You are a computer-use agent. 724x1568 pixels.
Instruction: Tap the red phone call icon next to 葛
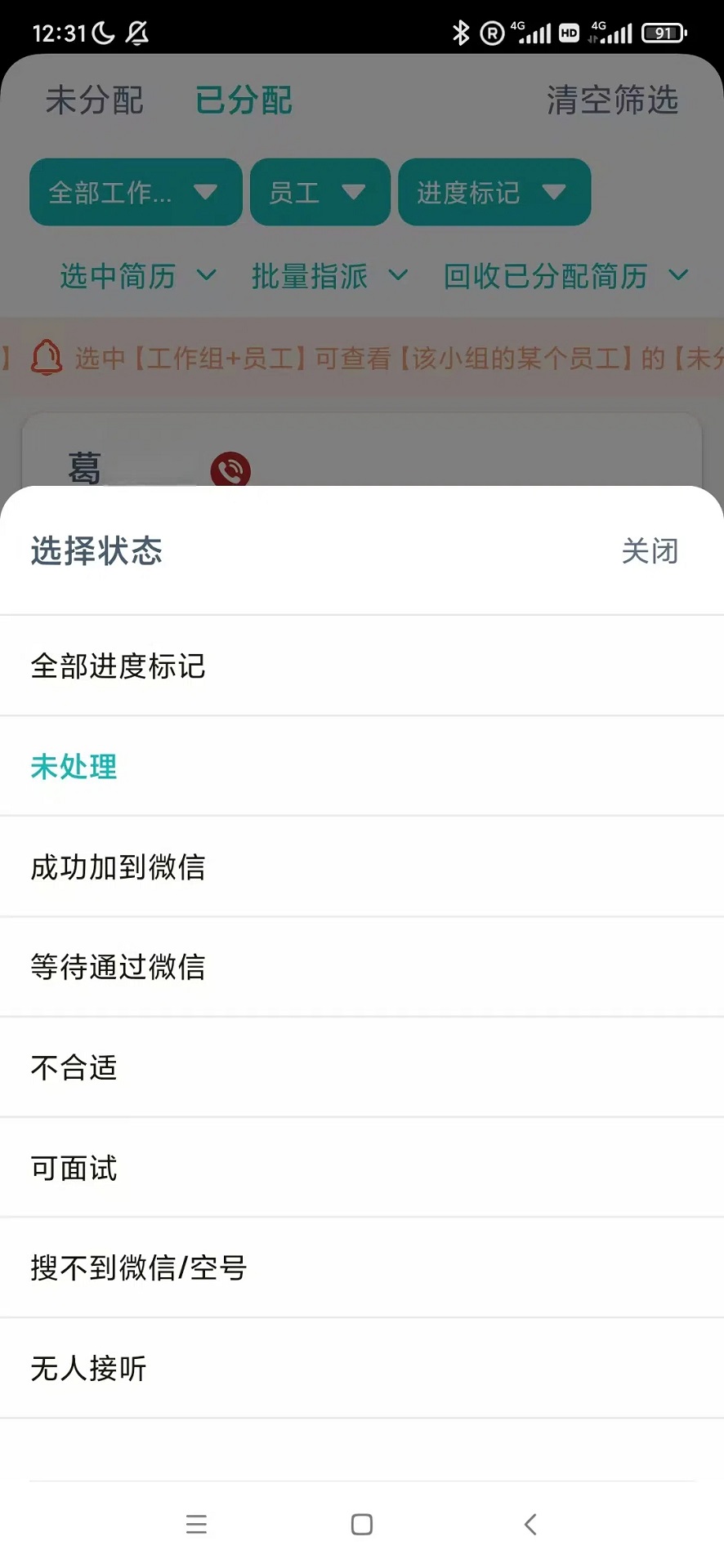(x=230, y=470)
